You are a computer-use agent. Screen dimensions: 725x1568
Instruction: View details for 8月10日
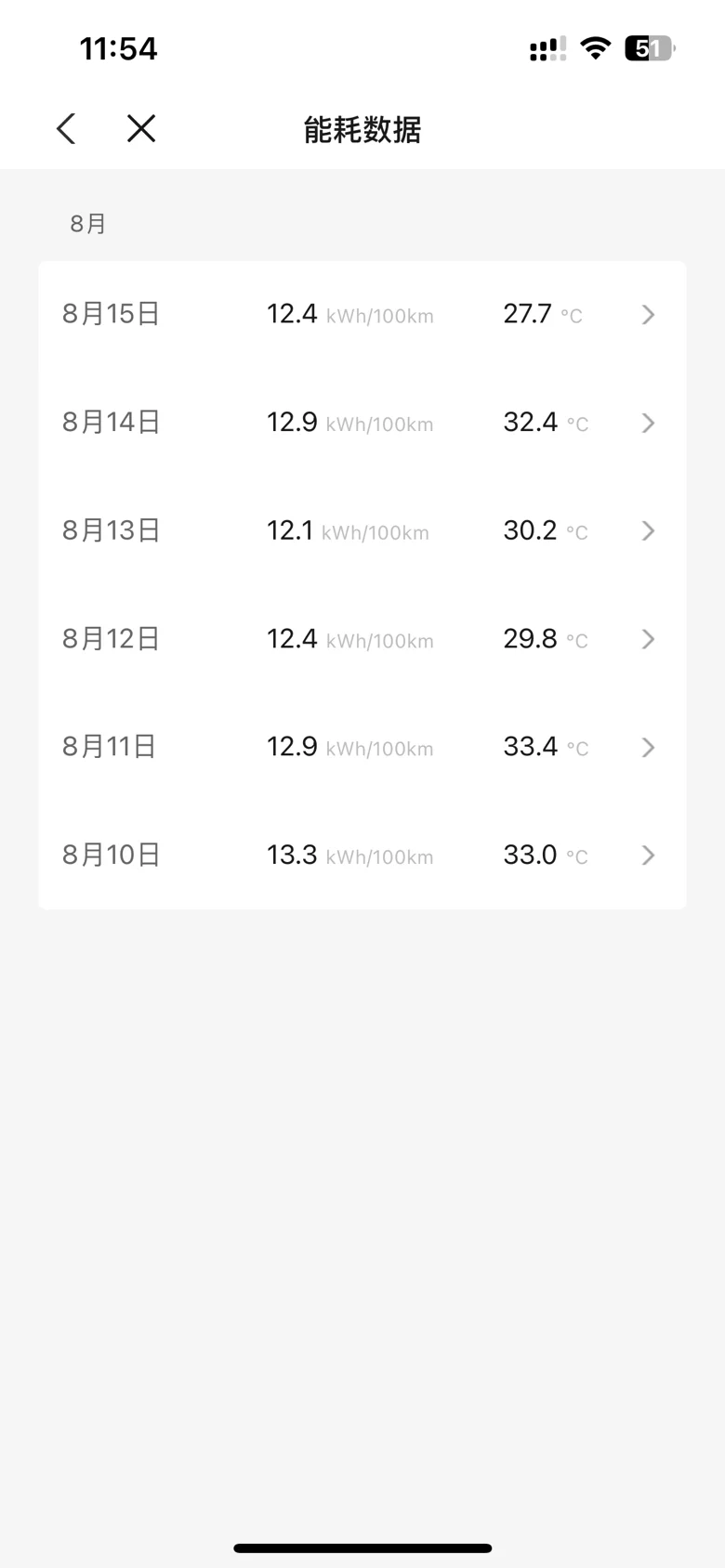tap(362, 855)
